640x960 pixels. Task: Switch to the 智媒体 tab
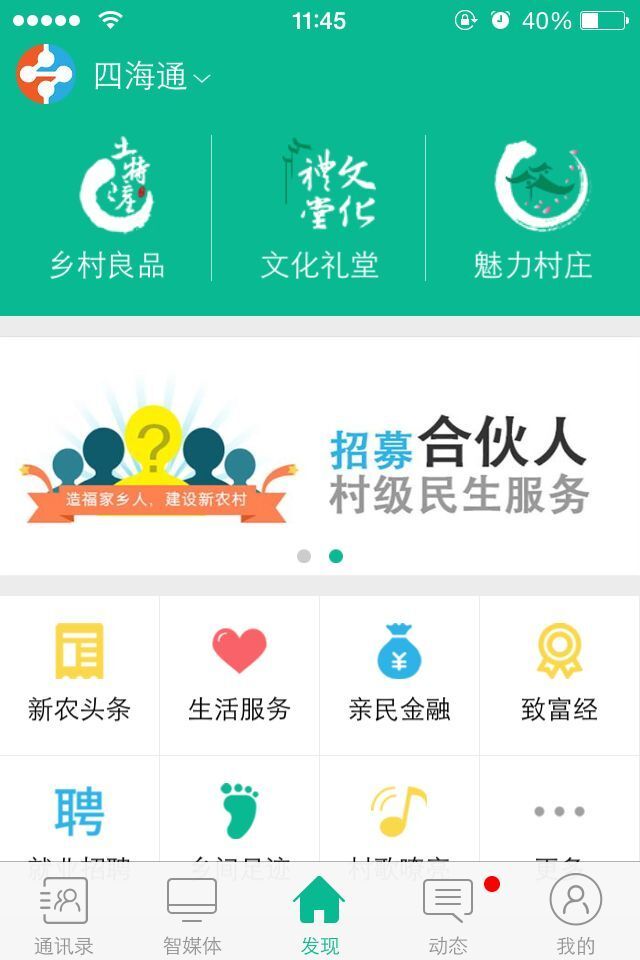click(x=192, y=914)
